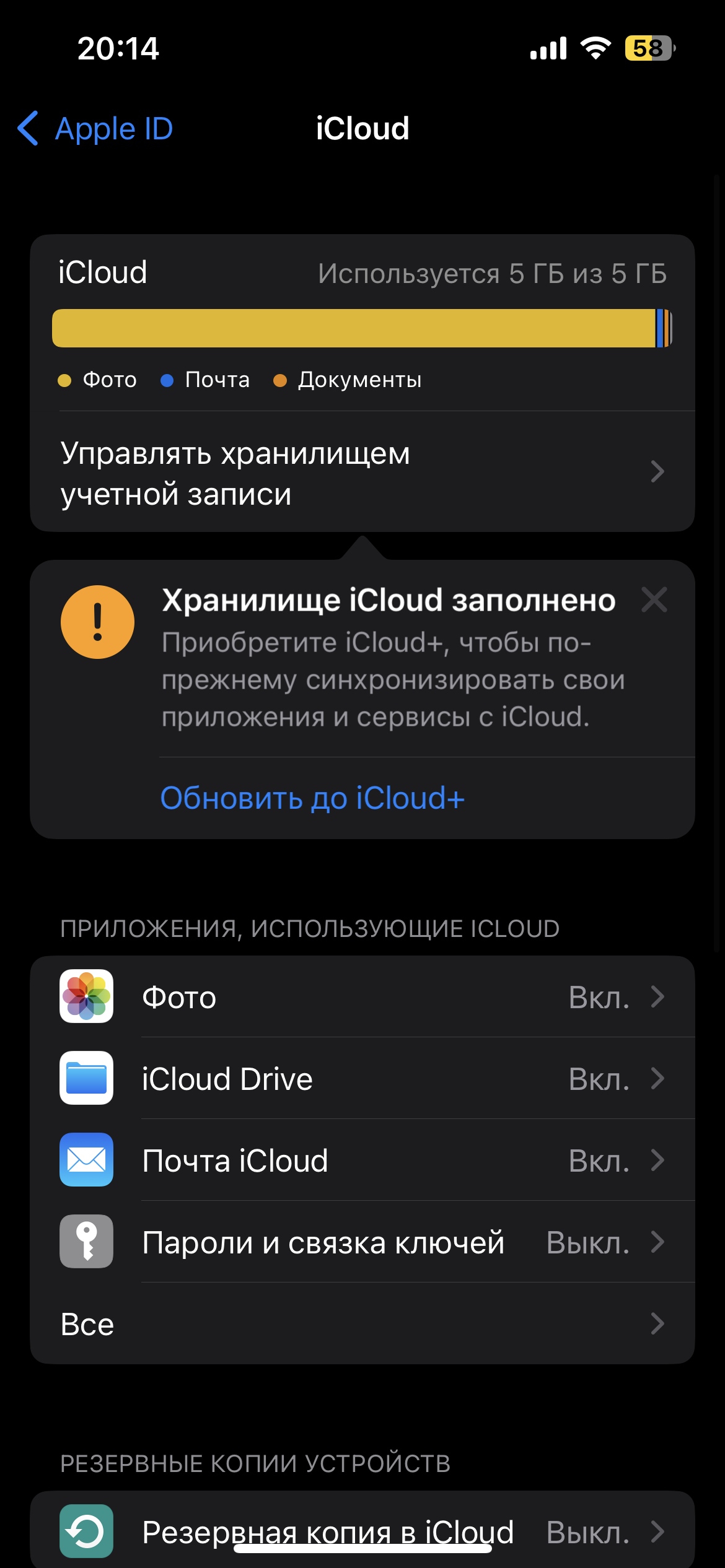Tap Обновить до iCloud+ link

click(x=312, y=798)
